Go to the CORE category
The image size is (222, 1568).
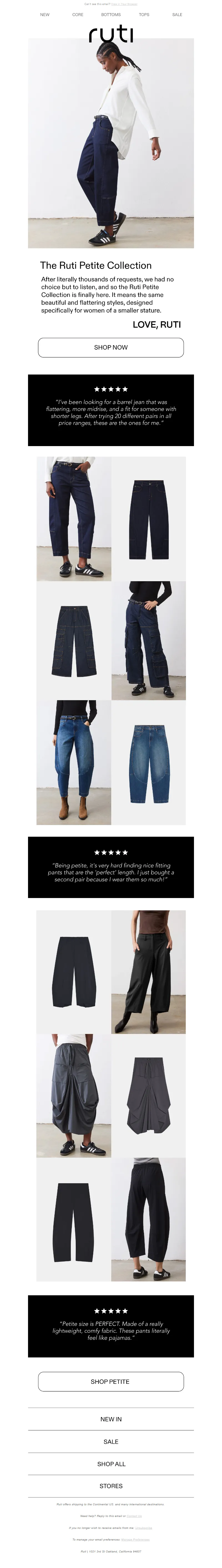[x=78, y=15]
